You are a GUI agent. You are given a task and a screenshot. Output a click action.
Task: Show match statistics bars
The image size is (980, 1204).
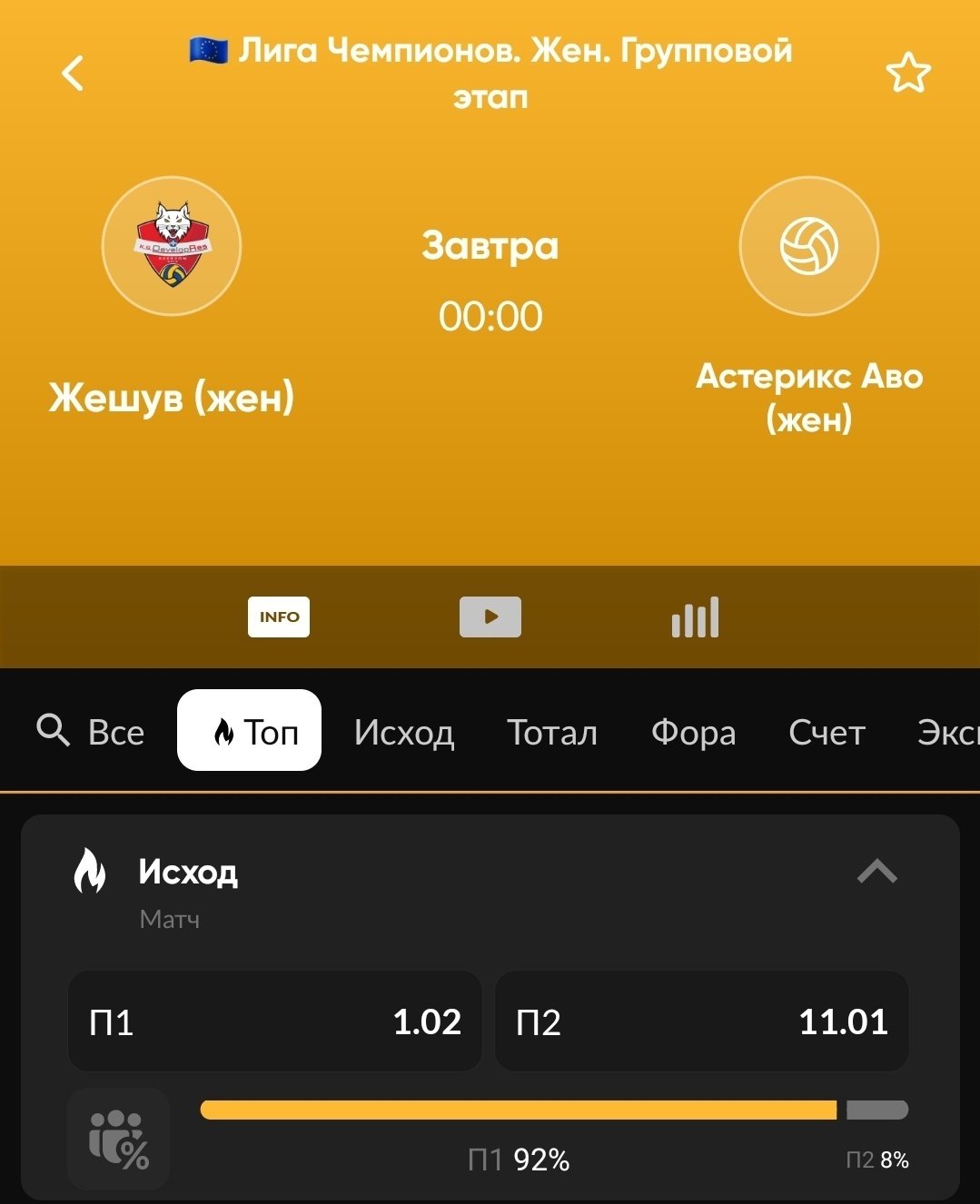tap(695, 617)
